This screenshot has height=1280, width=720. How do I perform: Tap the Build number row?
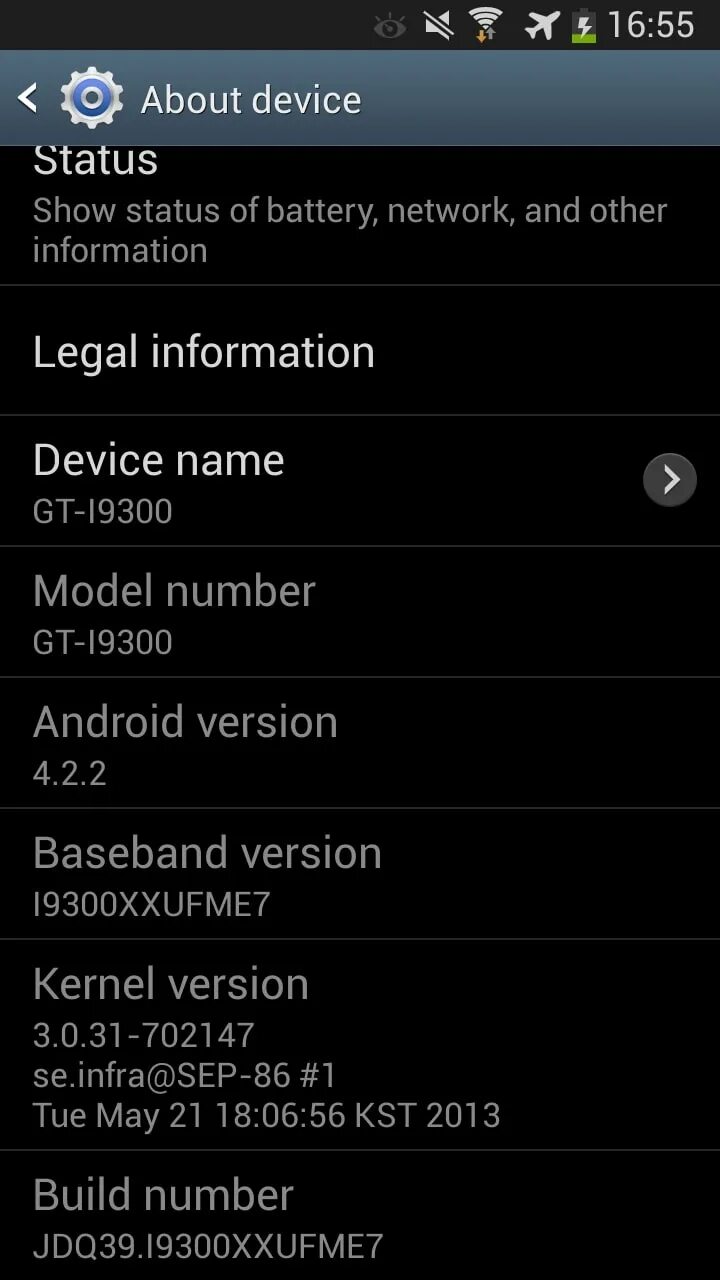[360, 1215]
